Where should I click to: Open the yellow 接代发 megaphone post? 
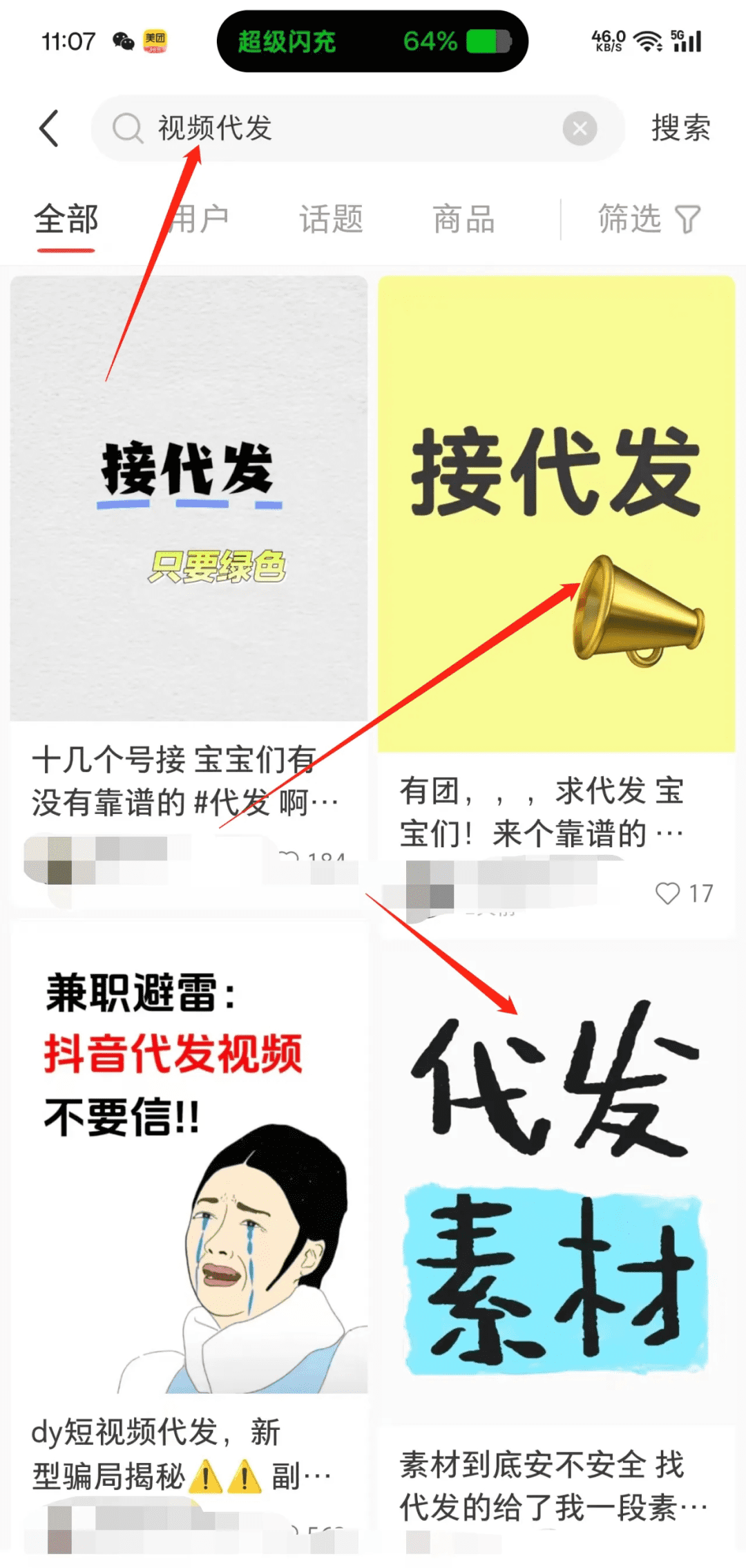point(557,513)
